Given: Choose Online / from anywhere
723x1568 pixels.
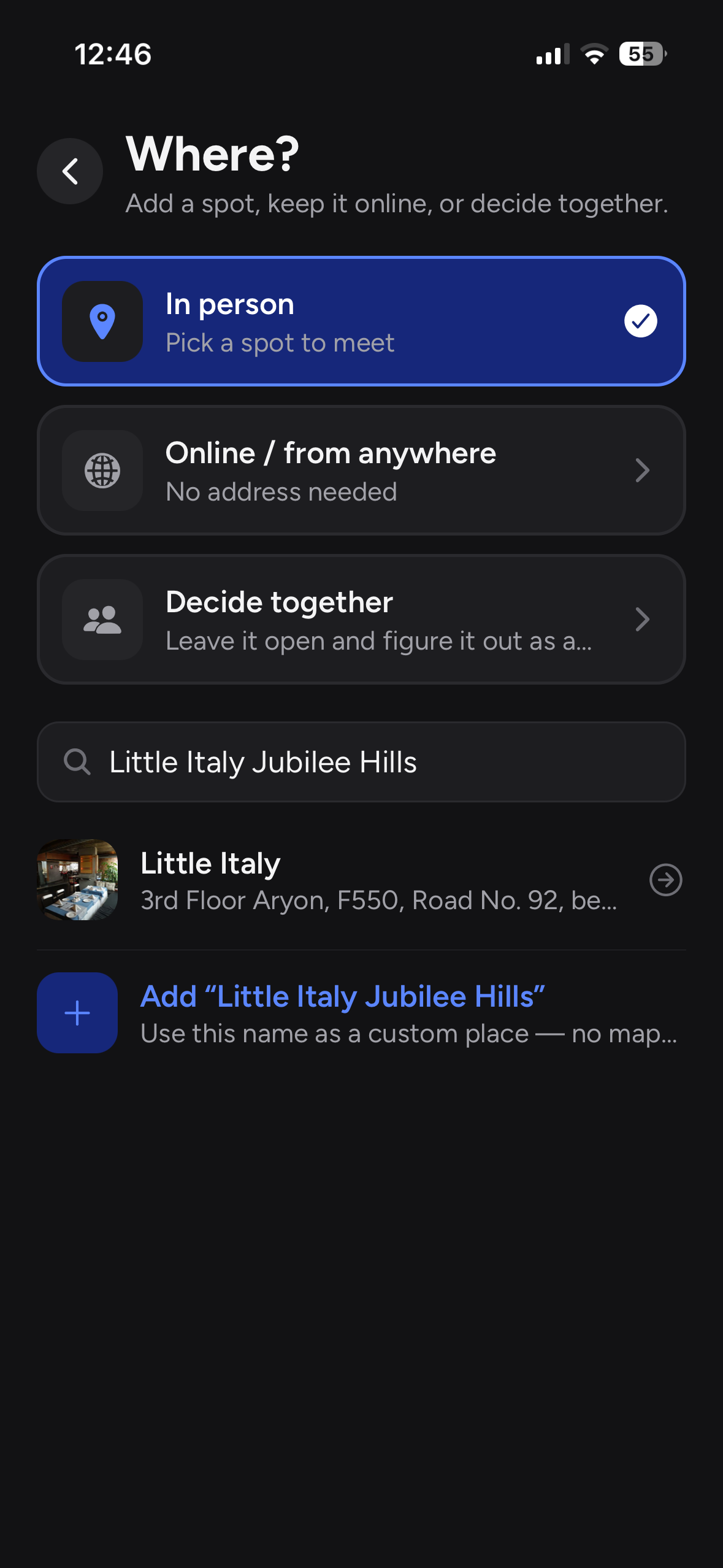Looking at the screenshot, I should tap(361, 471).
